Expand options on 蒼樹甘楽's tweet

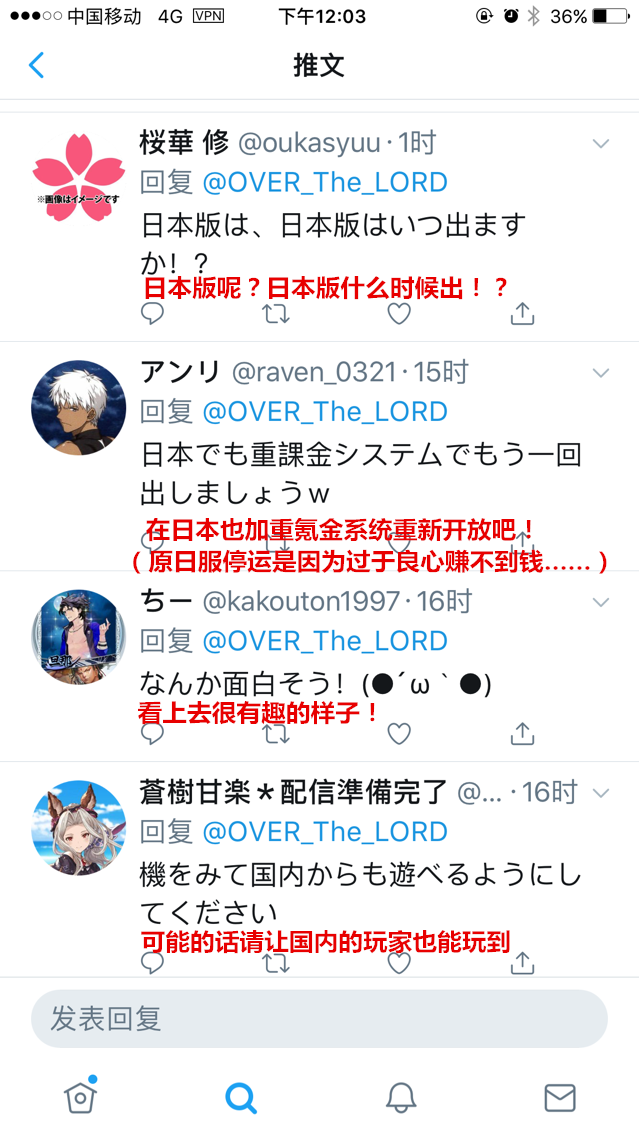pyautogui.click(x=600, y=793)
